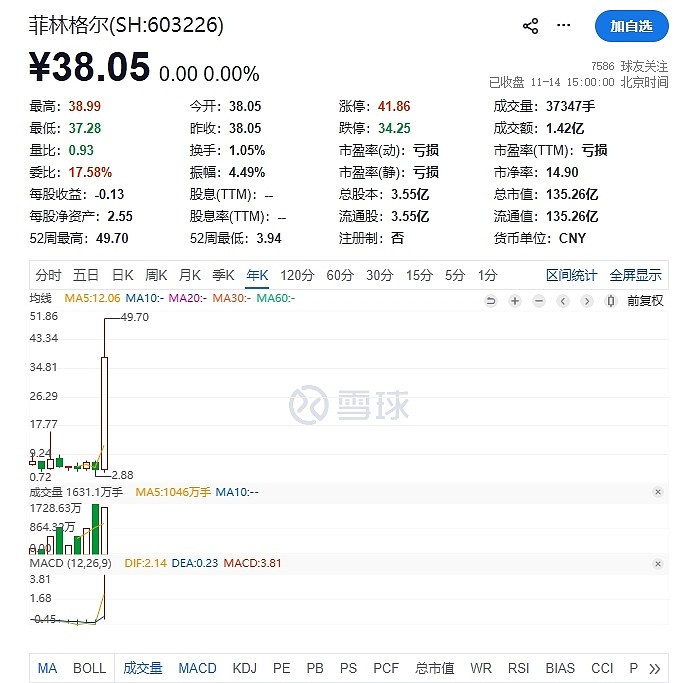This screenshot has width=684, height=683.
Task: Switch to the 周K chart view
Action: pyautogui.click(x=156, y=275)
